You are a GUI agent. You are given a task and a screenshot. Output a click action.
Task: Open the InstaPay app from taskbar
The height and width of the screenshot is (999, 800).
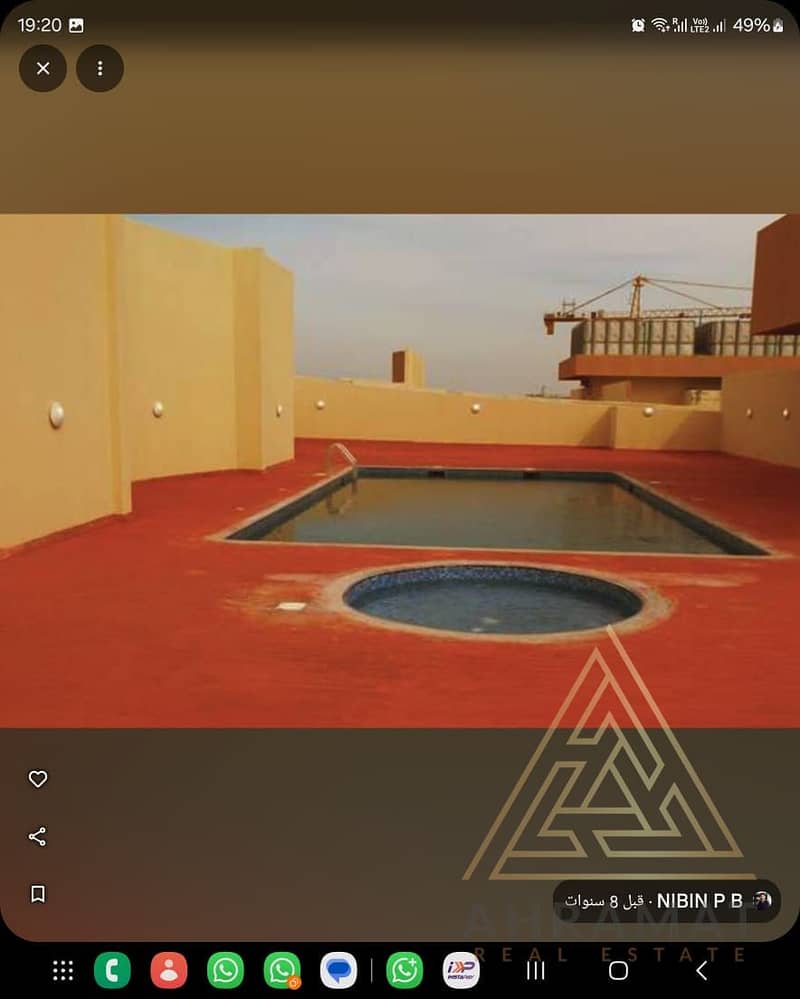(x=461, y=970)
